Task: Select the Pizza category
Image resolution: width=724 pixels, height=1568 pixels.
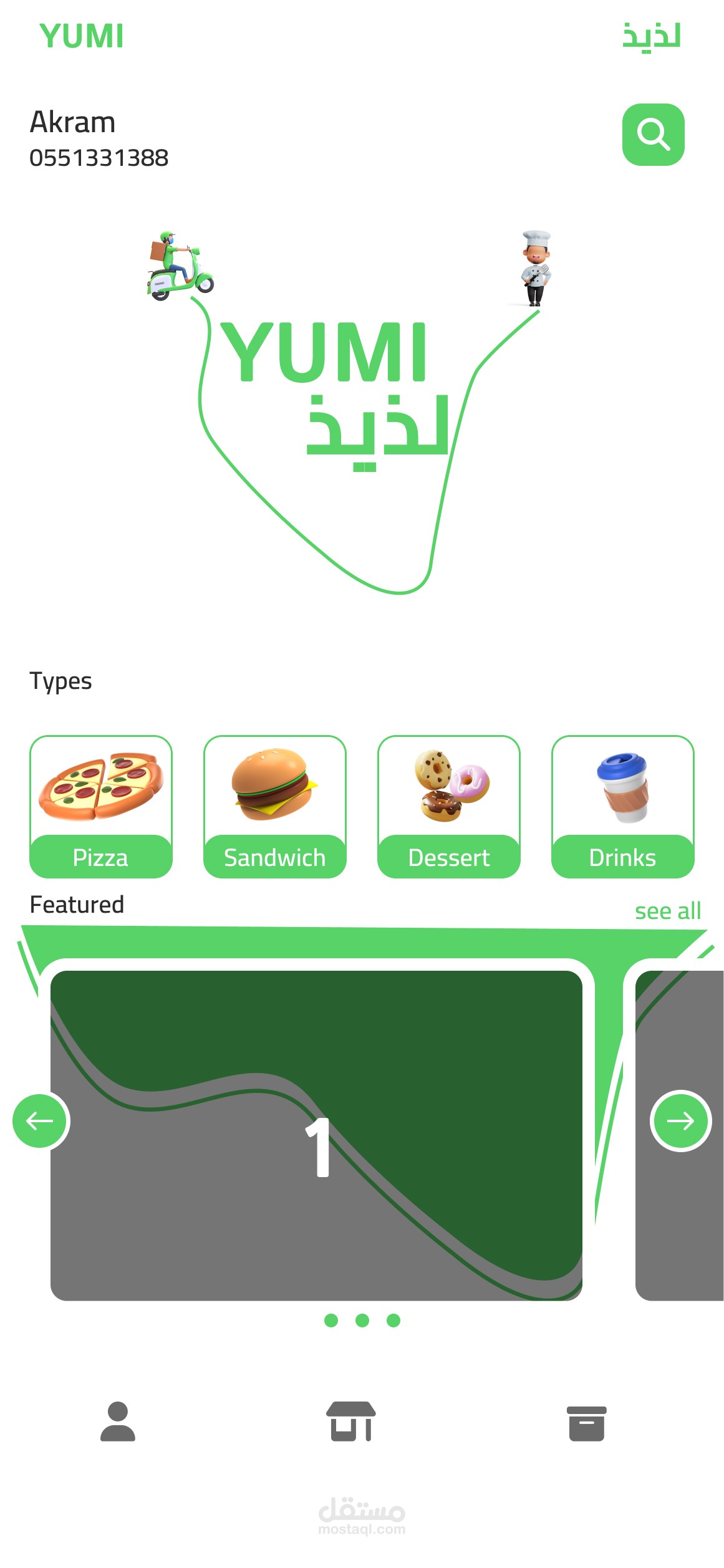Action: [101, 807]
